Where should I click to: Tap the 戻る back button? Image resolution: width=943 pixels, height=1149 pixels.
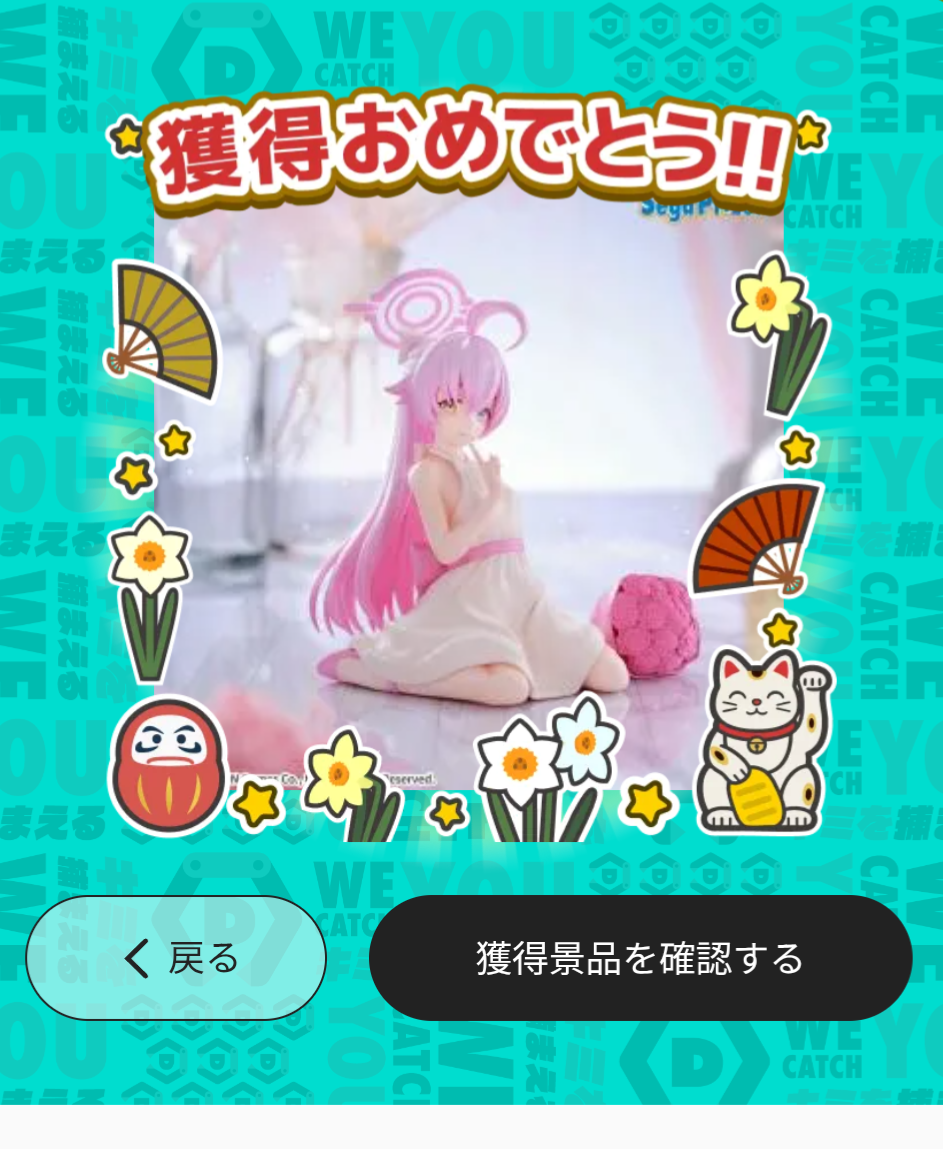click(176, 958)
